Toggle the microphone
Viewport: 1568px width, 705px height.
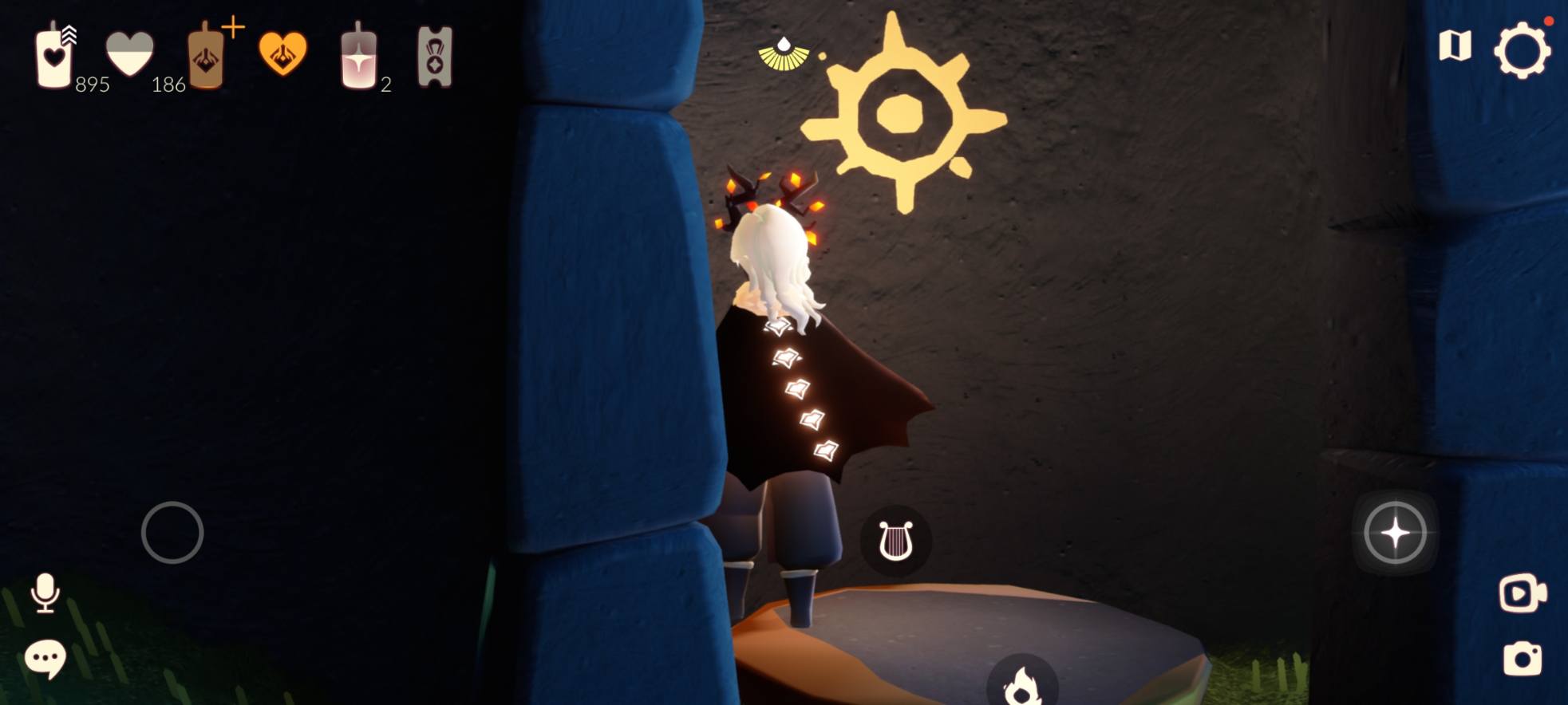pyautogui.click(x=45, y=593)
